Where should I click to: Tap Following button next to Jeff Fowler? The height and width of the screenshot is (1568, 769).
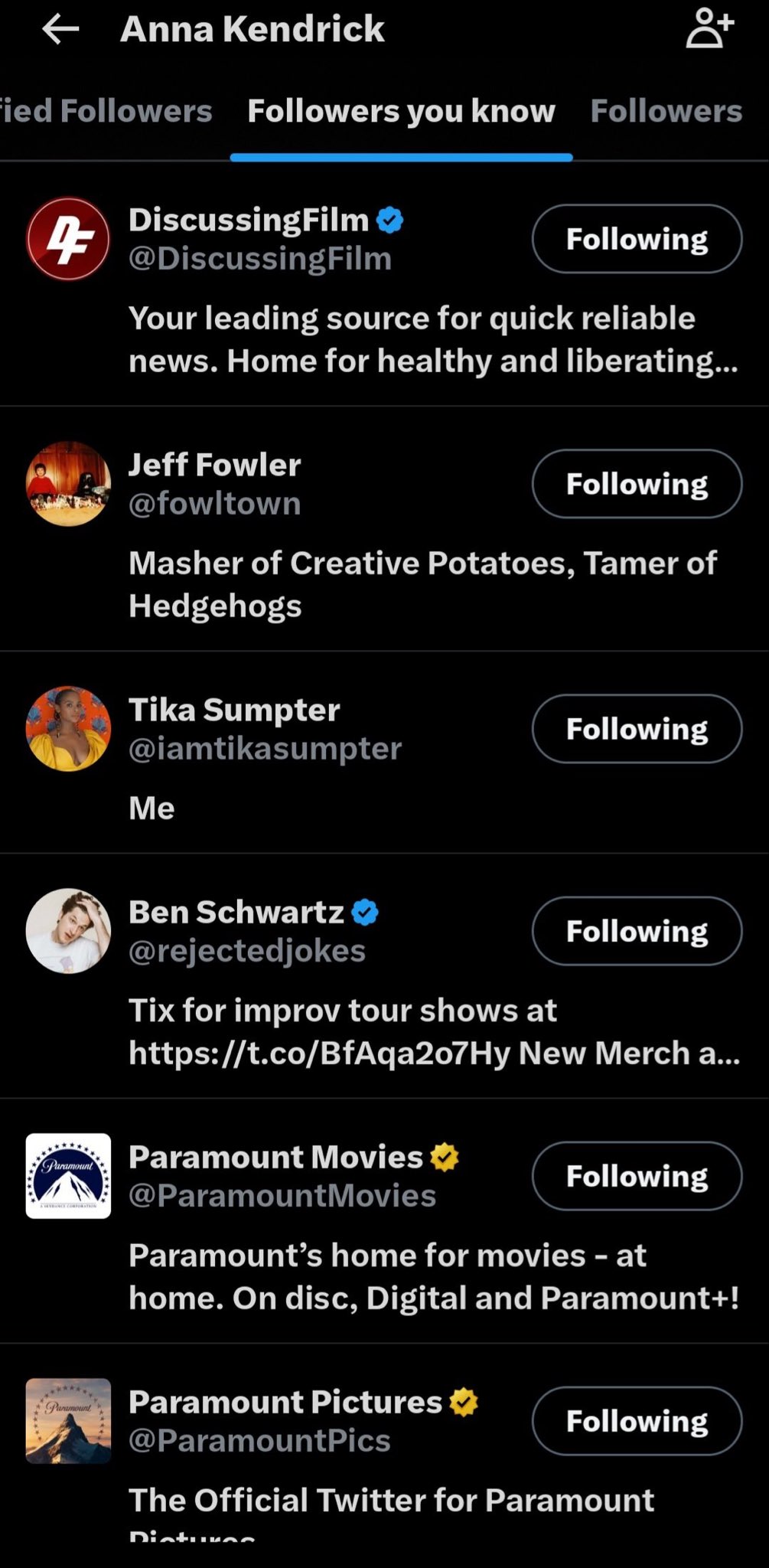tap(637, 484)
